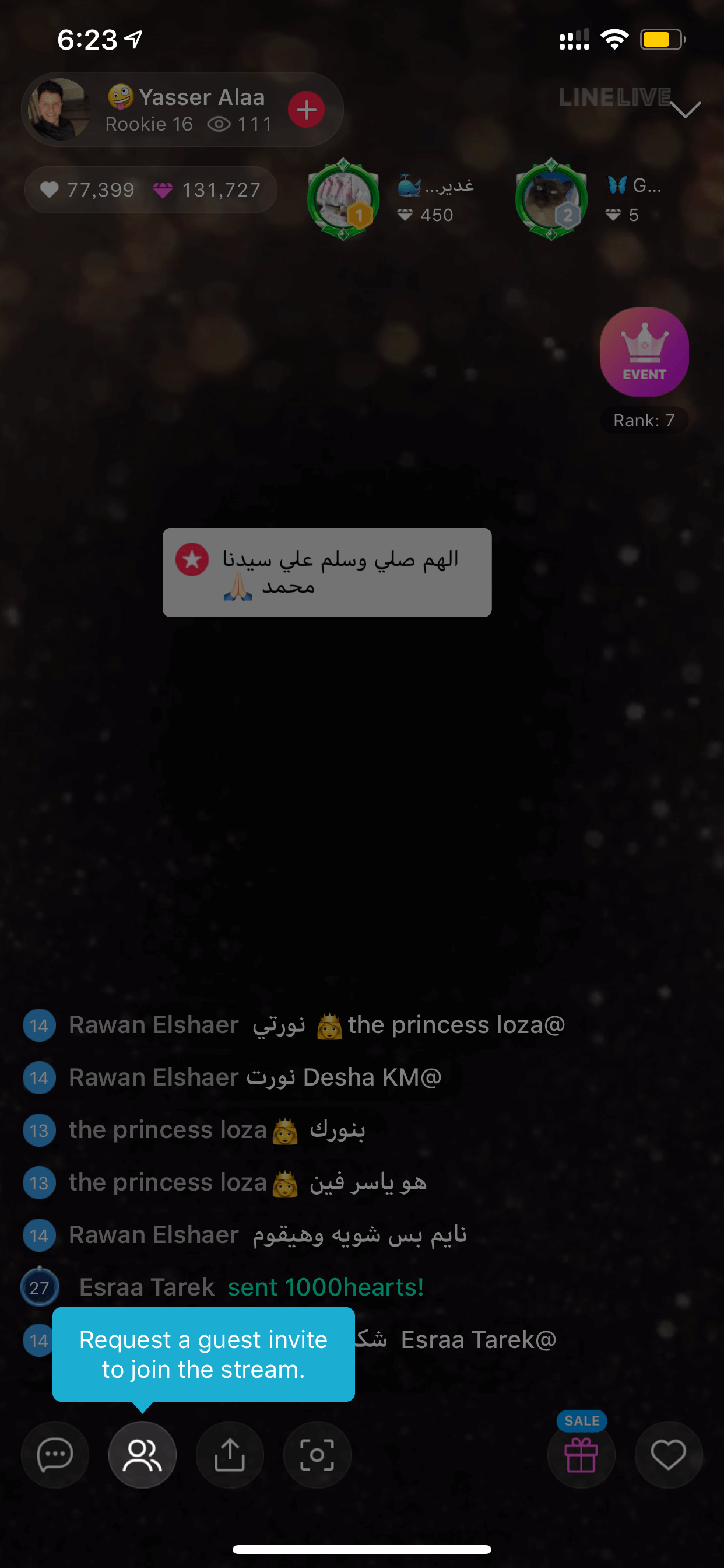724x1568 pixels.
Task: Take a screenshot capture of the stream
Action: [317, 1455]
